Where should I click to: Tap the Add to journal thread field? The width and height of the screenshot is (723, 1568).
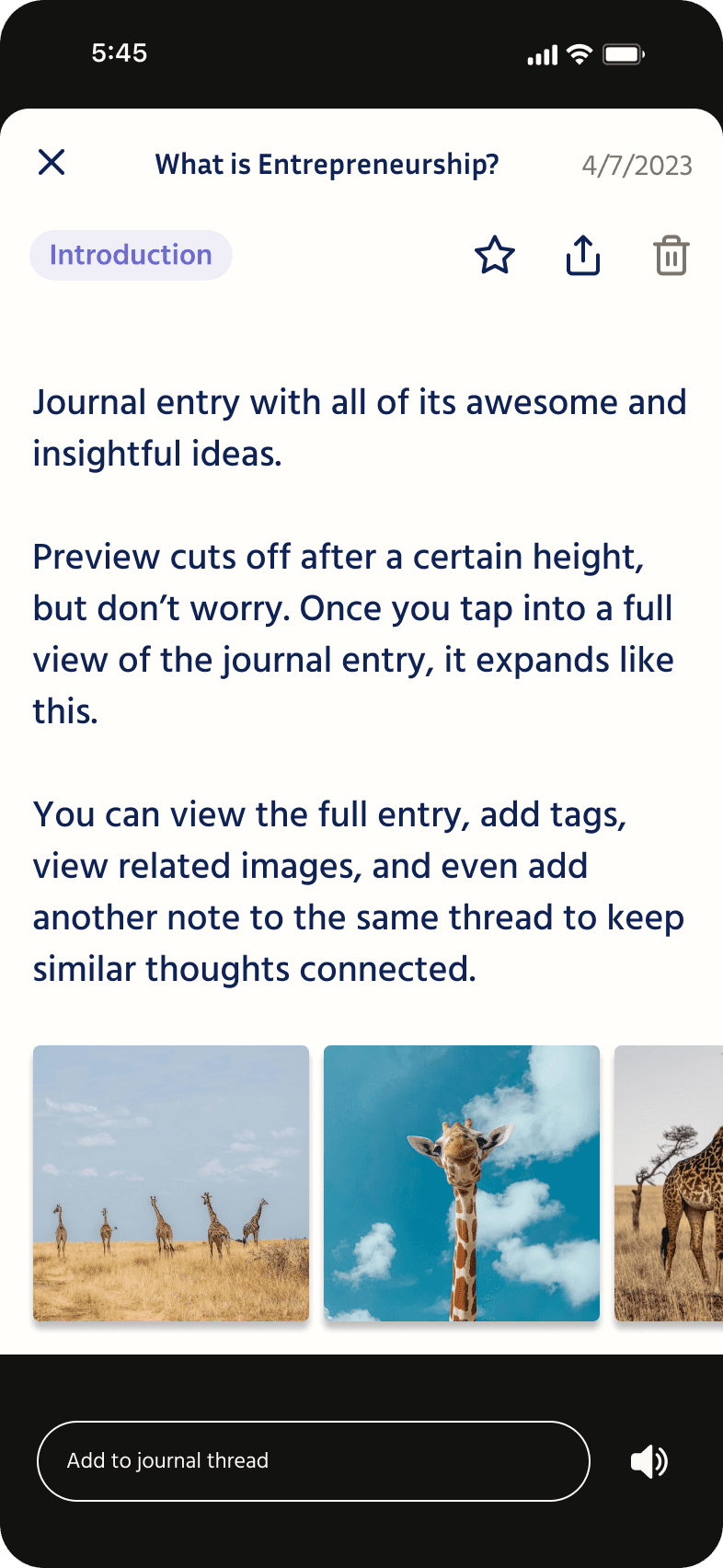coord(313,1461)
